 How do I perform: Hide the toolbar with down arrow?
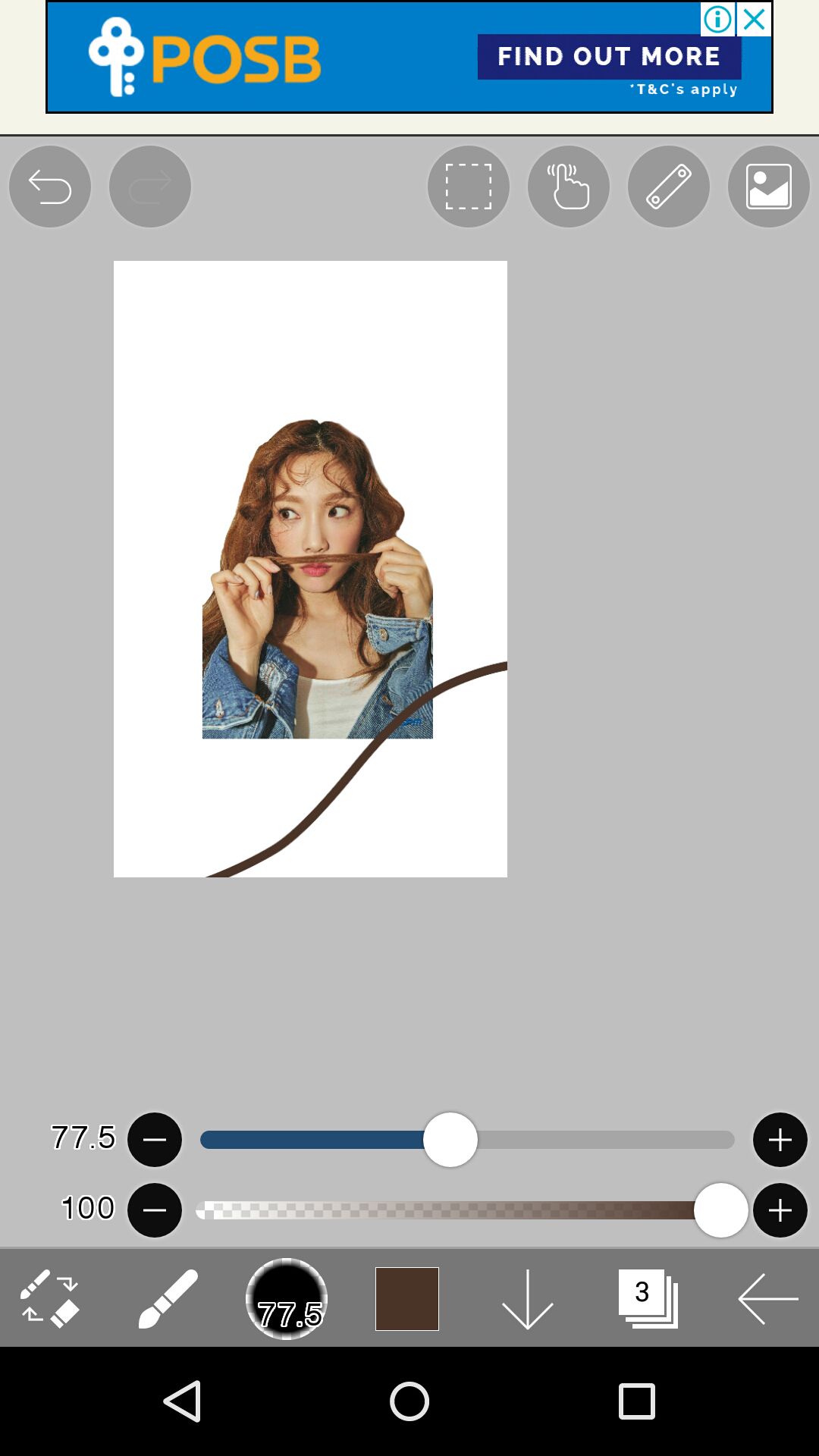click(527, 1298)
